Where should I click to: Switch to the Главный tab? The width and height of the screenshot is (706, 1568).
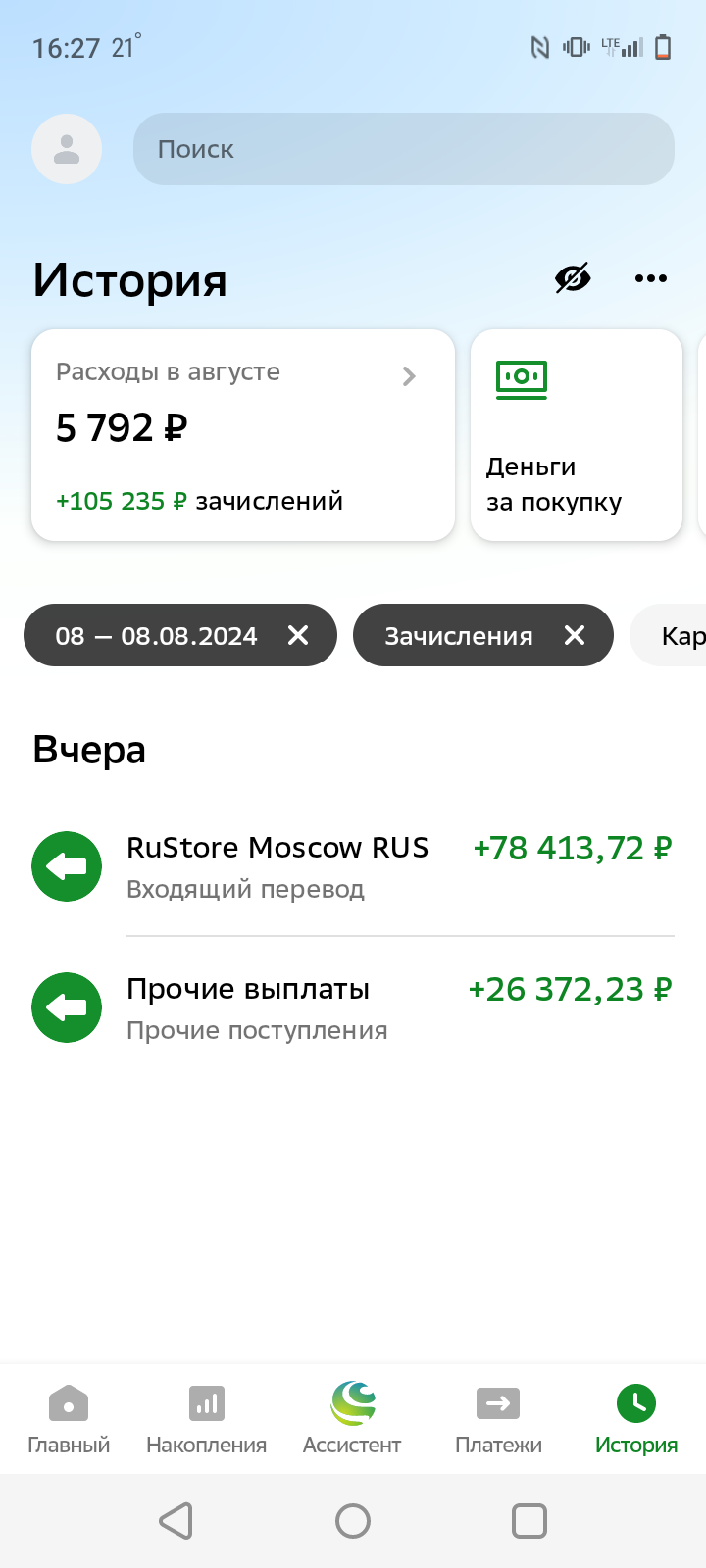[x=69, y=1417]
